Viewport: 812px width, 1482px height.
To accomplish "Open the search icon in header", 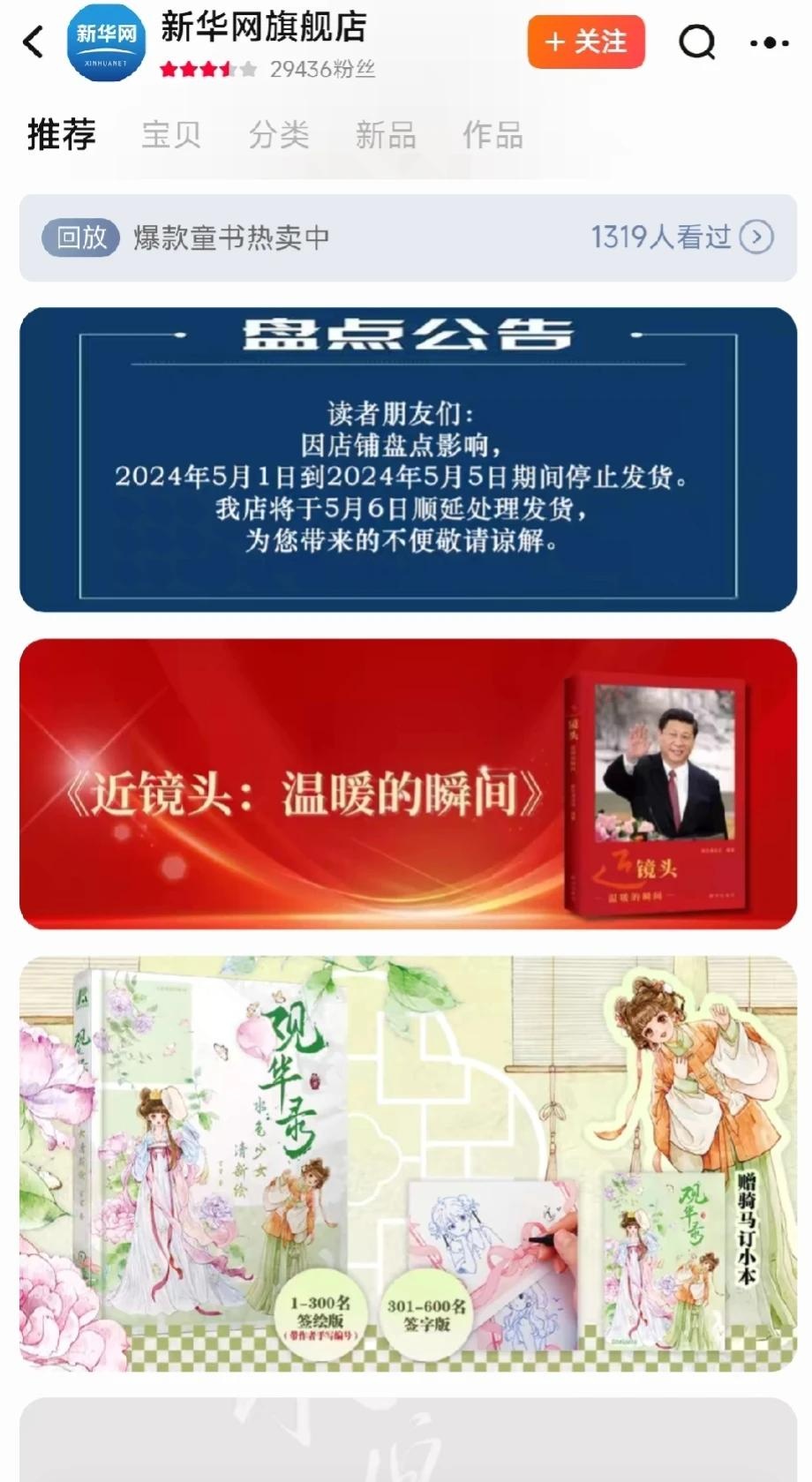I will (696, 41).
